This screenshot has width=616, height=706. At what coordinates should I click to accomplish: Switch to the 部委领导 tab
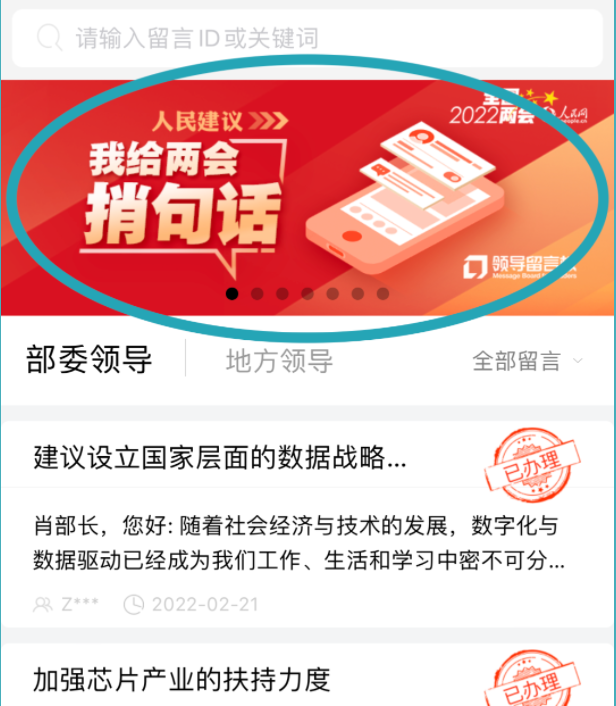(89, 360)
